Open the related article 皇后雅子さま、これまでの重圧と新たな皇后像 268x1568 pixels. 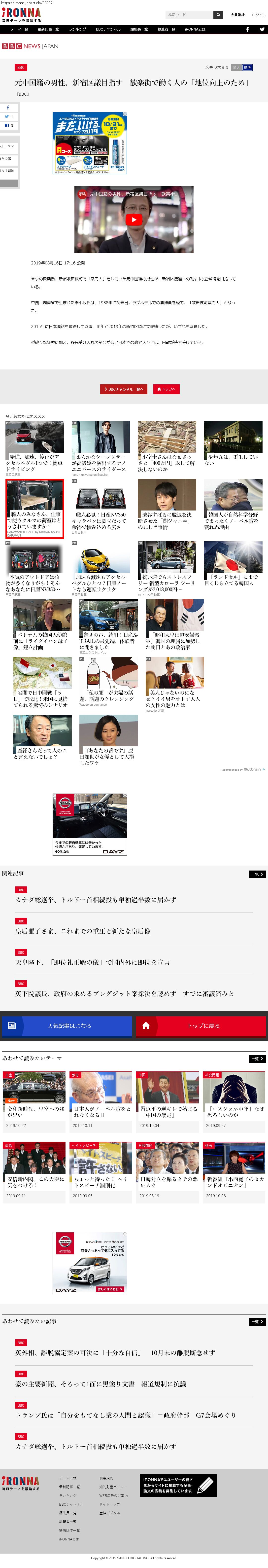pos(83,931)
